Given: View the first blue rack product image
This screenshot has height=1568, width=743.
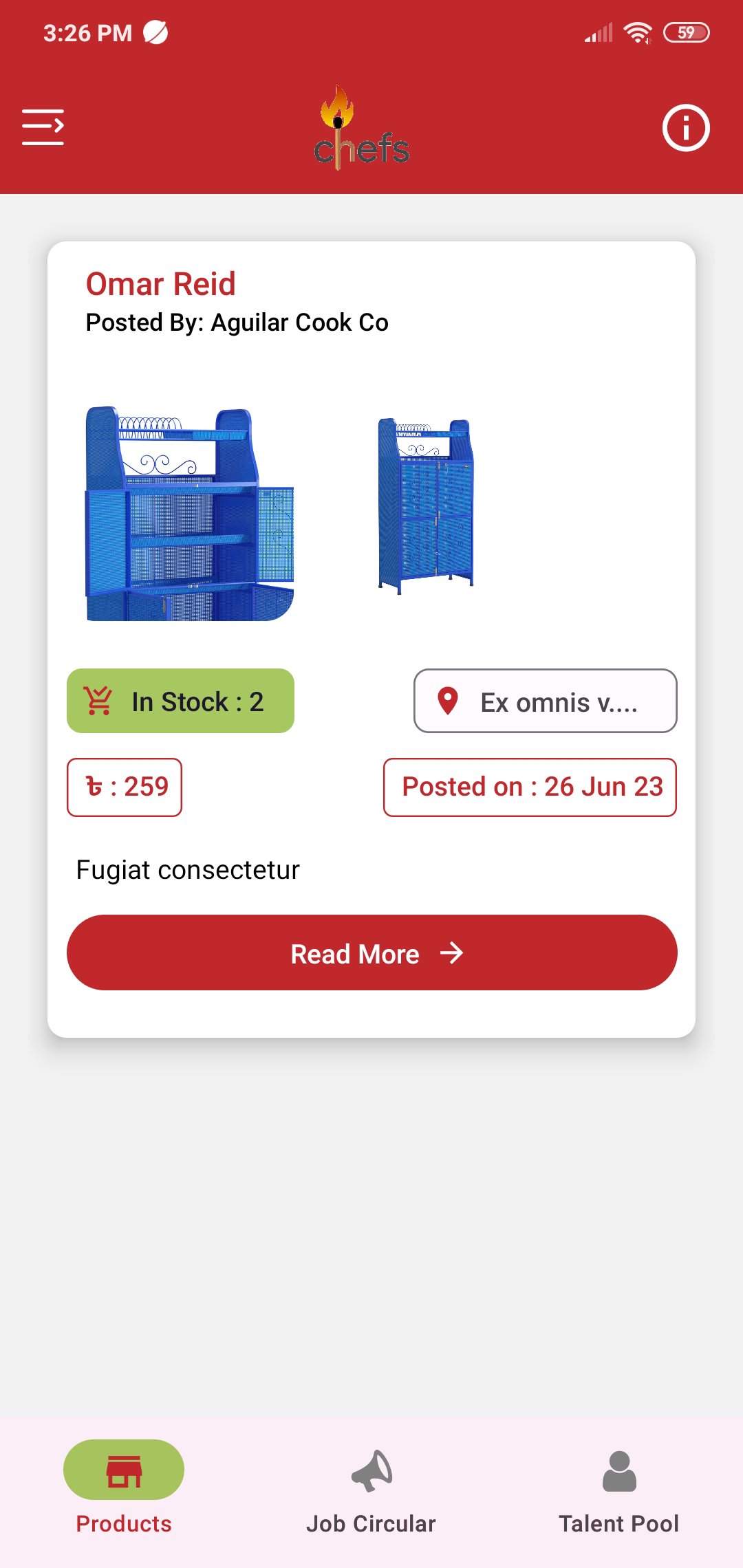Looking at the screenshot, I should tap(190, 514).
